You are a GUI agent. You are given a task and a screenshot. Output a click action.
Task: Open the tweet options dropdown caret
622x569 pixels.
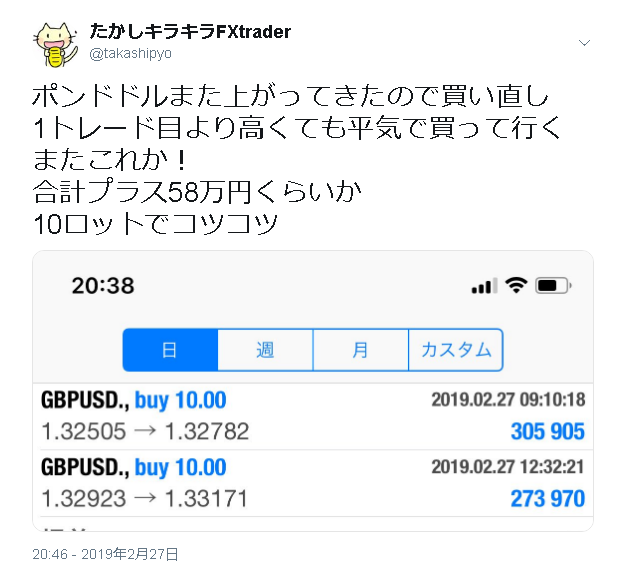pos(585,43)
